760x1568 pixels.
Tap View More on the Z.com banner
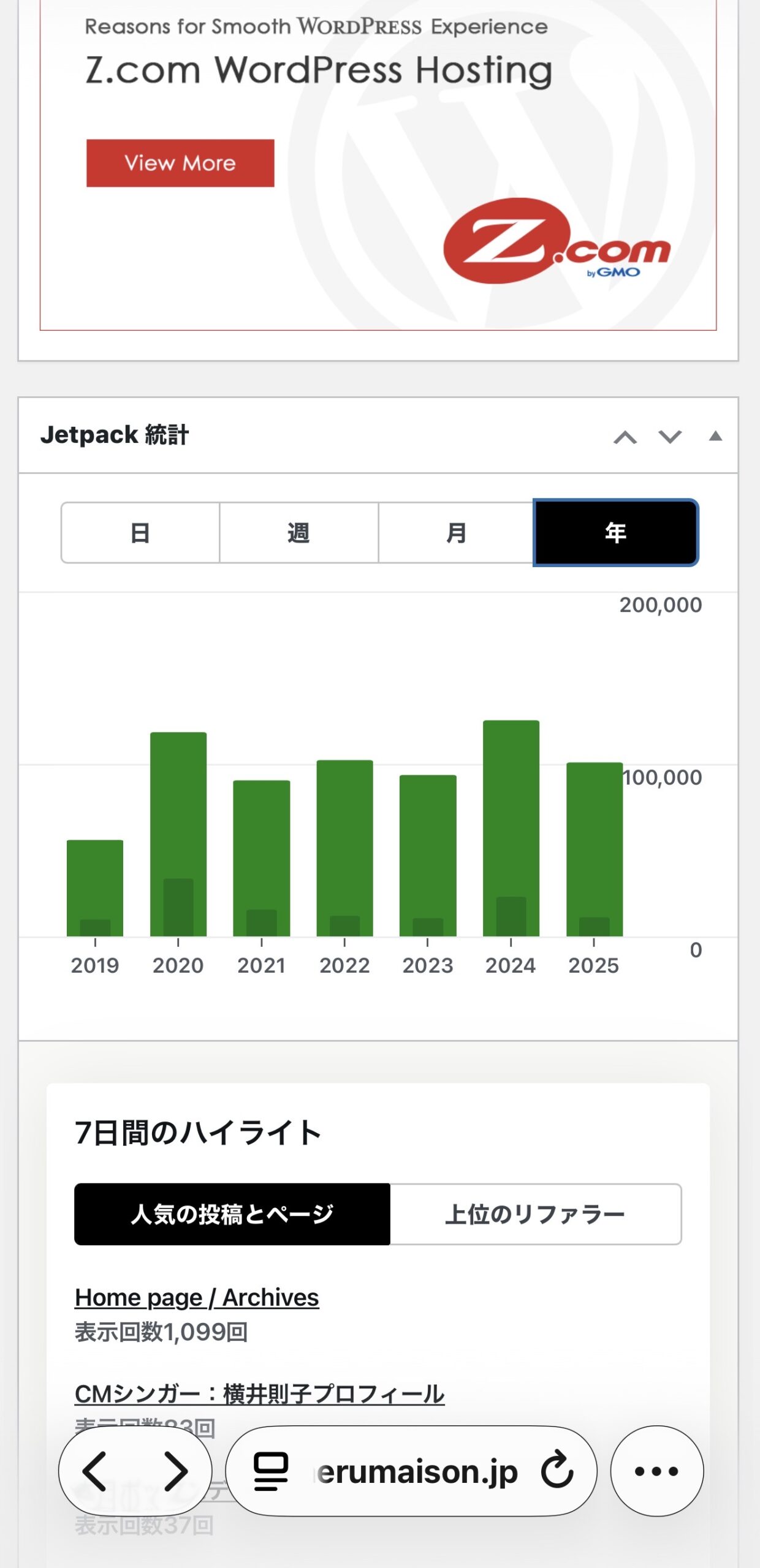(x=180, y=163)
